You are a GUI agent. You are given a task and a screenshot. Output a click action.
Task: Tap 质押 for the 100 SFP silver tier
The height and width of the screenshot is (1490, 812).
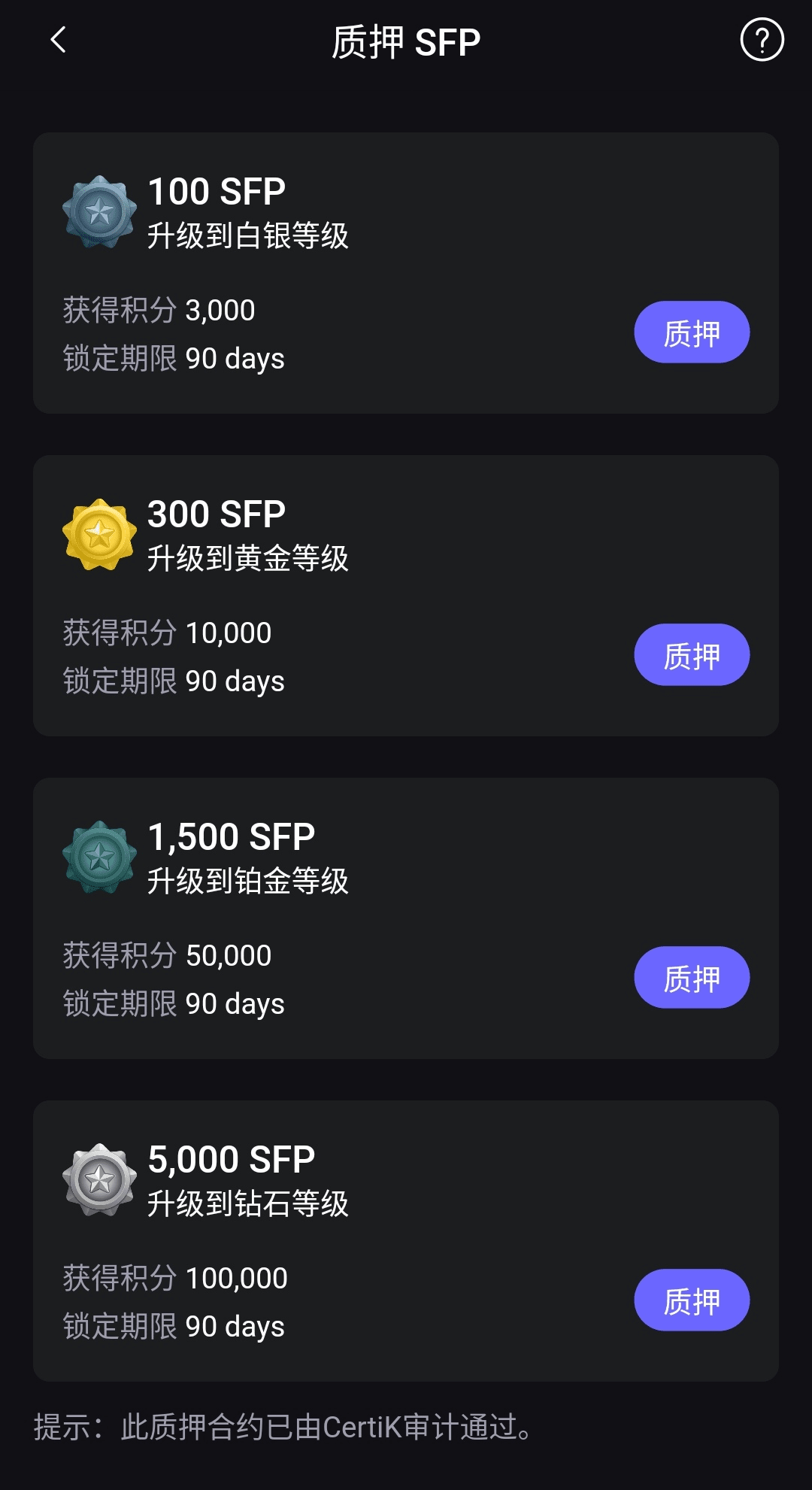click(692, 332)
